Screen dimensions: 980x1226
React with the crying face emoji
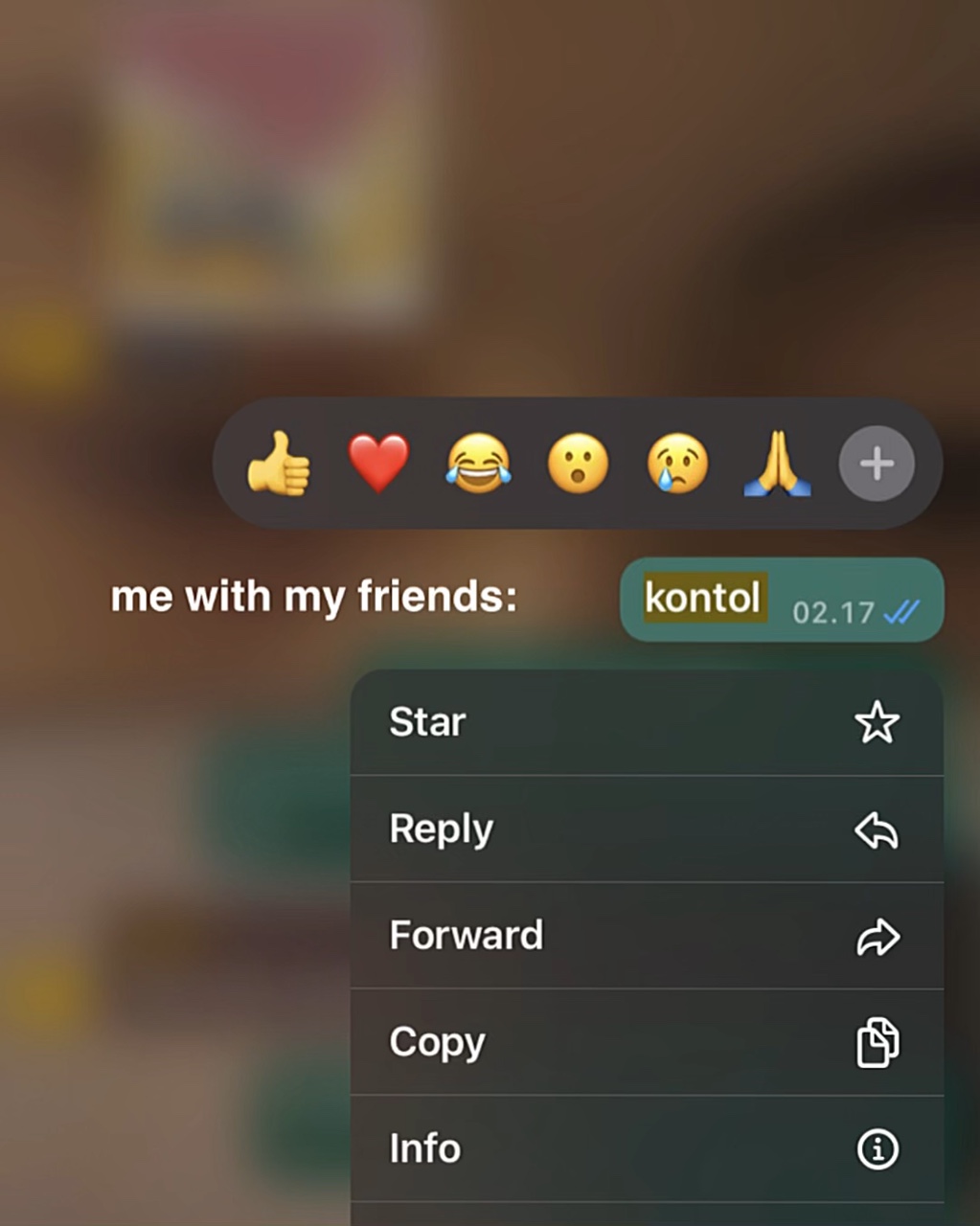[677, 464]
